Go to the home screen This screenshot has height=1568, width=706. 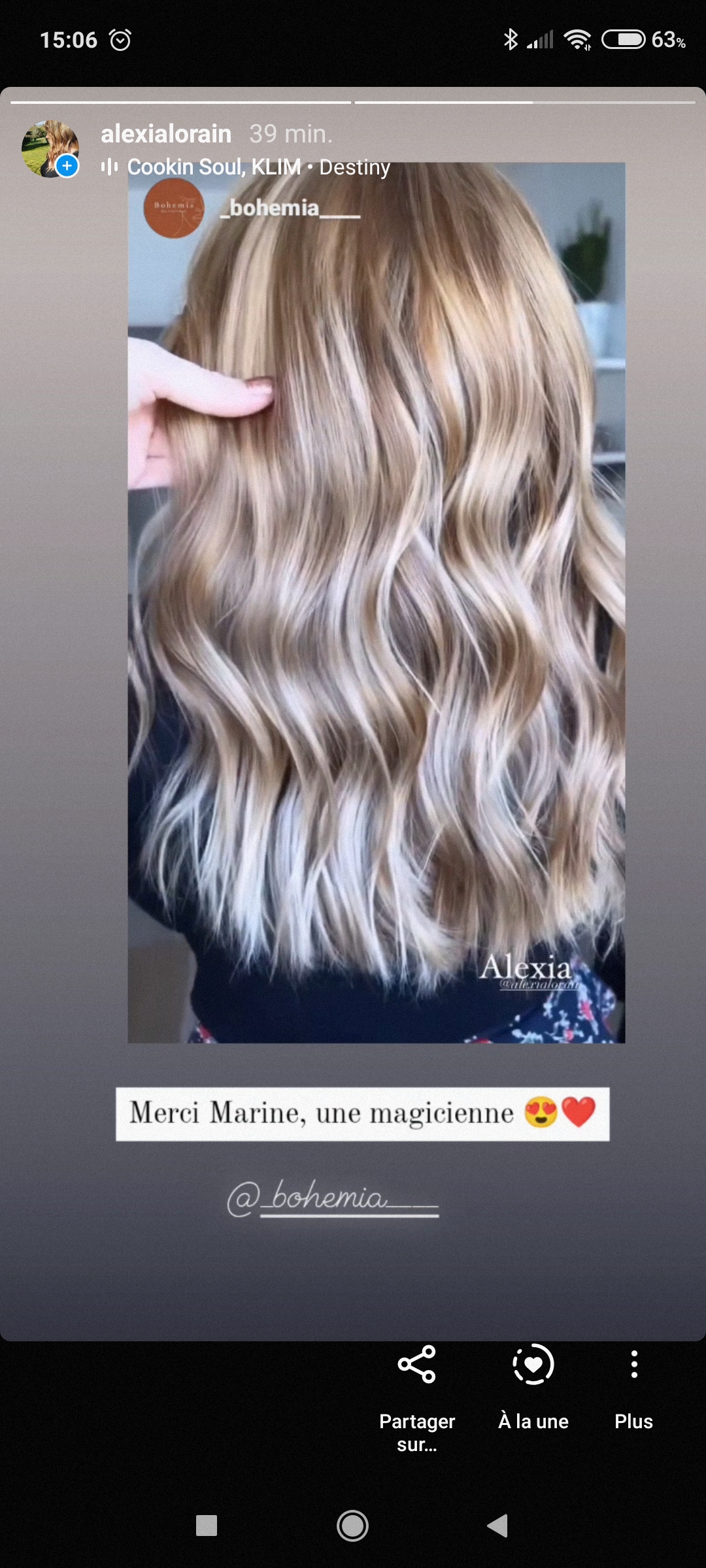(352, 1526)
